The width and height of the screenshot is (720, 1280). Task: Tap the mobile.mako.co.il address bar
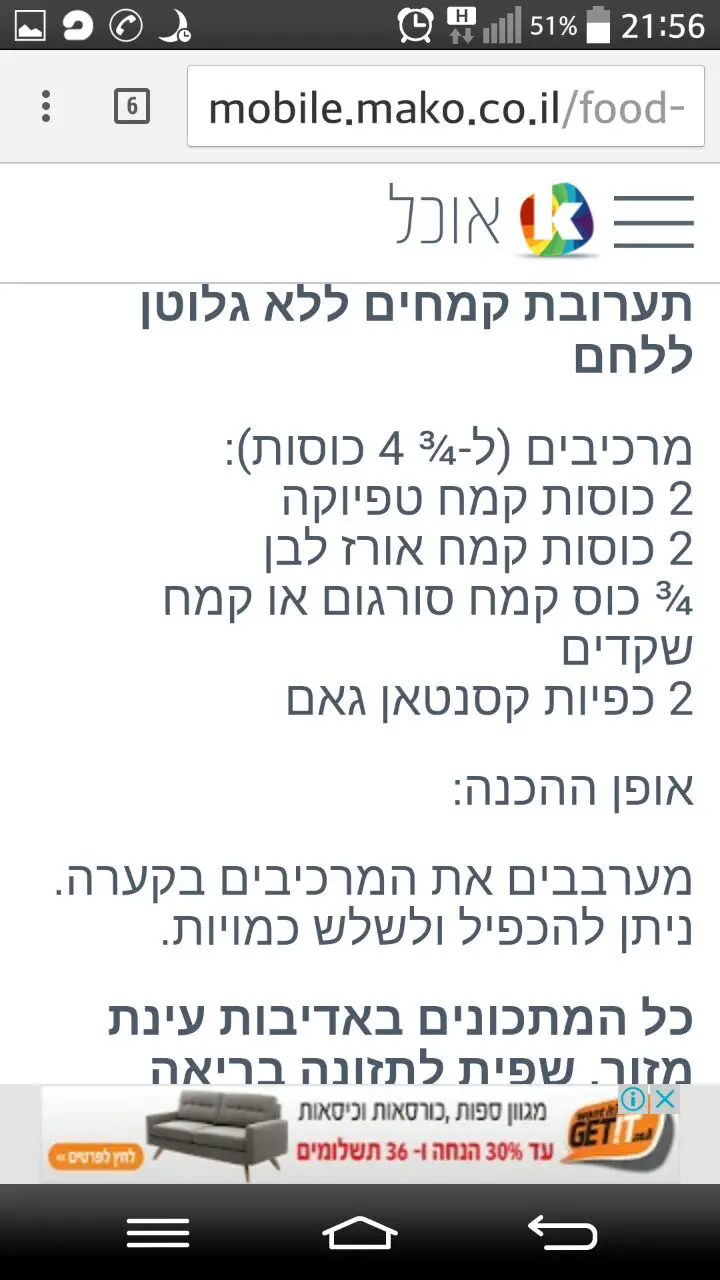click(x=446, y=107)
